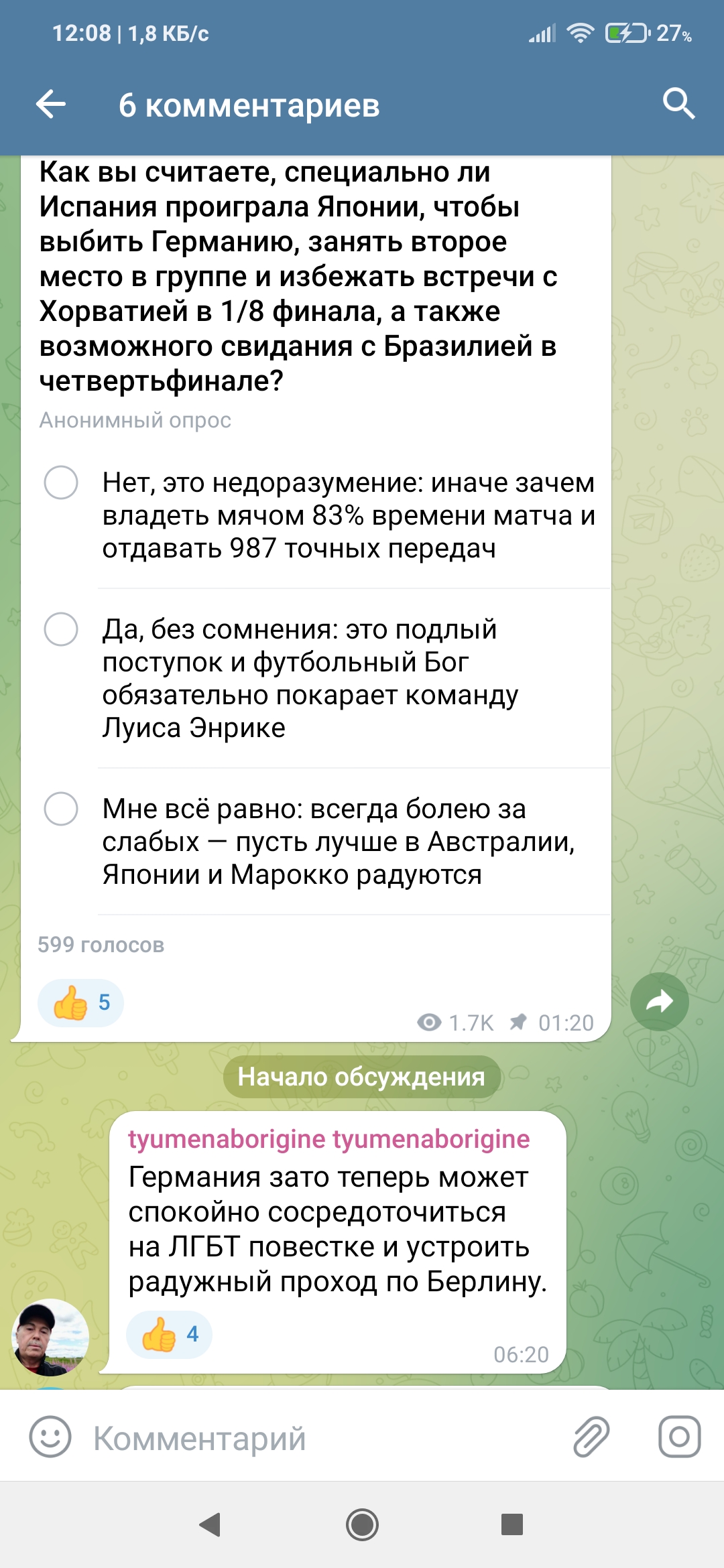The image size is (724, 1568).
Task: Open search in the comments
Action: pyautogui.click(x=678, y=104)
